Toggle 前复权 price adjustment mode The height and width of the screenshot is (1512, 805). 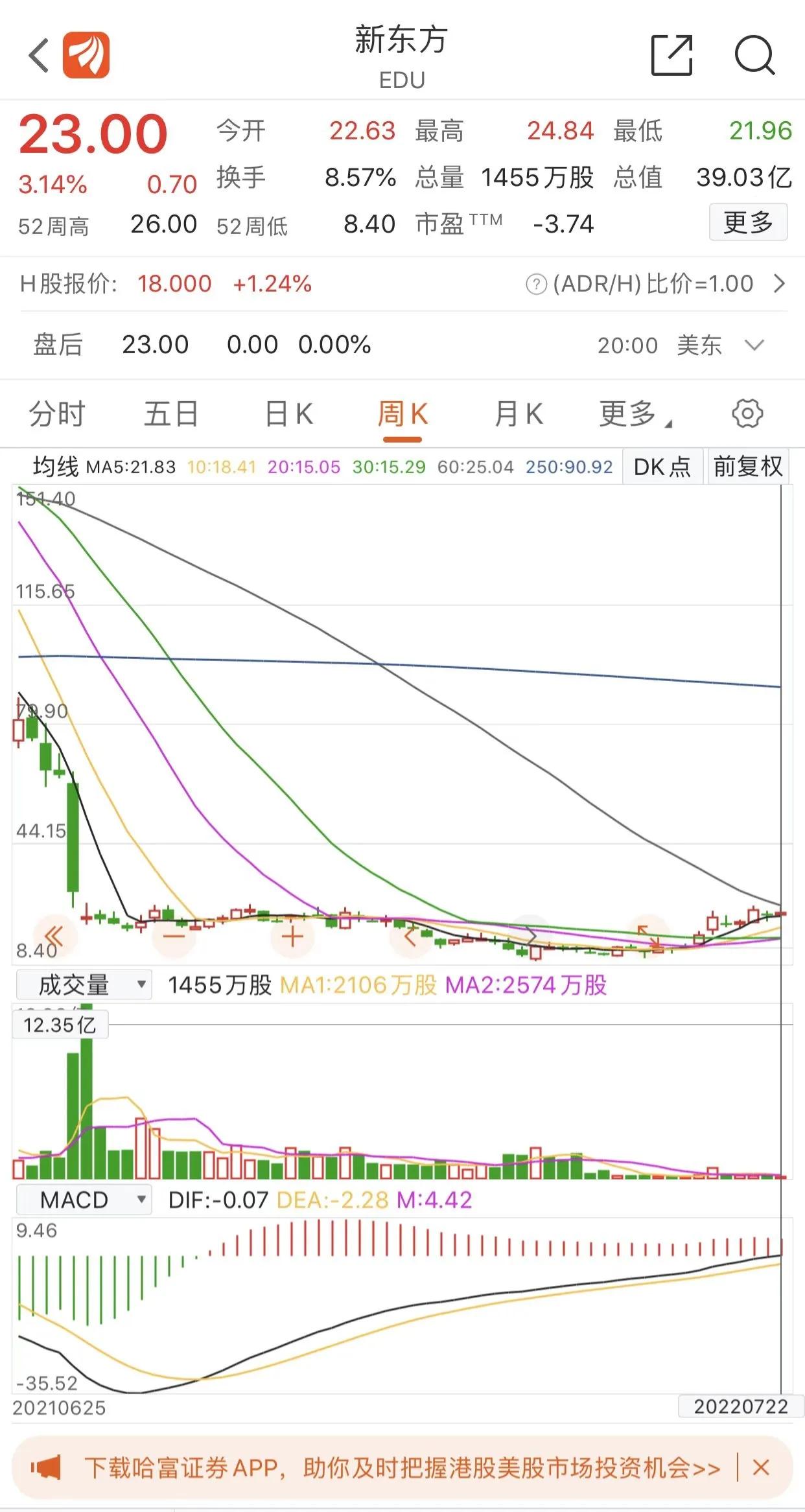click(749, 466)
